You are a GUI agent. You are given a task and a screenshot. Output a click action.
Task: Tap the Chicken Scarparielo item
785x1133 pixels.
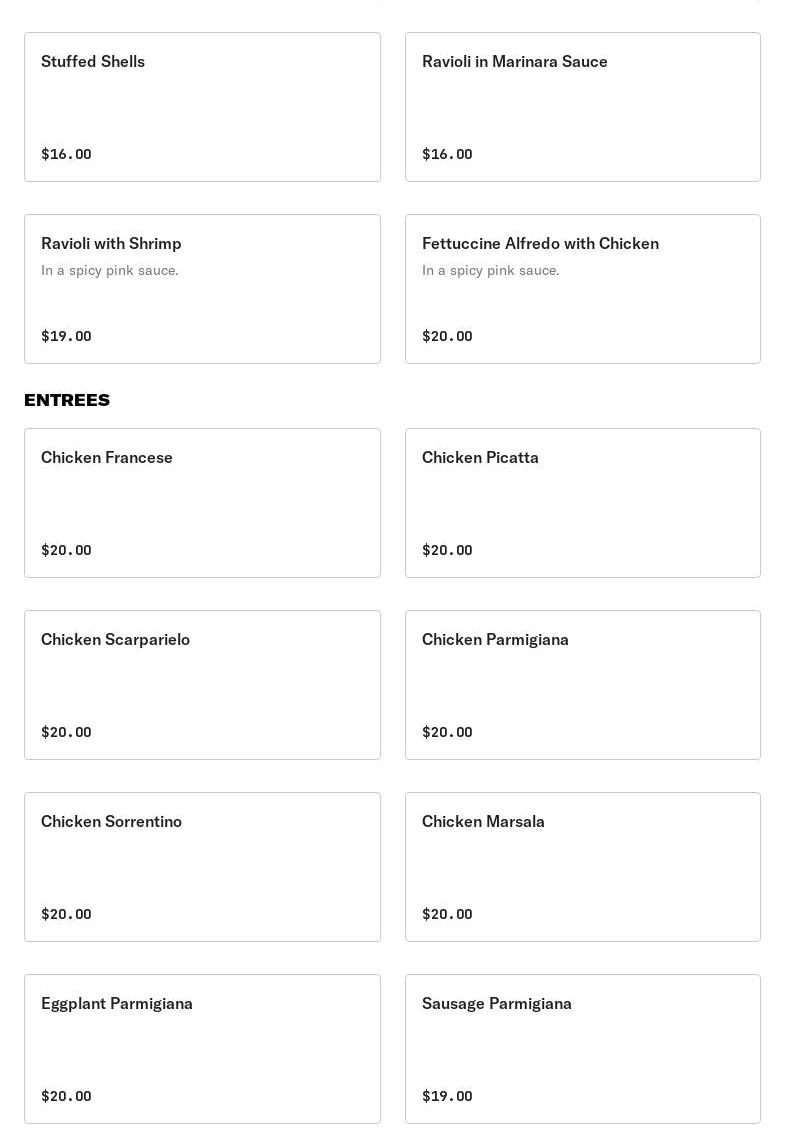pyautogui.click(x=202, y=685)
